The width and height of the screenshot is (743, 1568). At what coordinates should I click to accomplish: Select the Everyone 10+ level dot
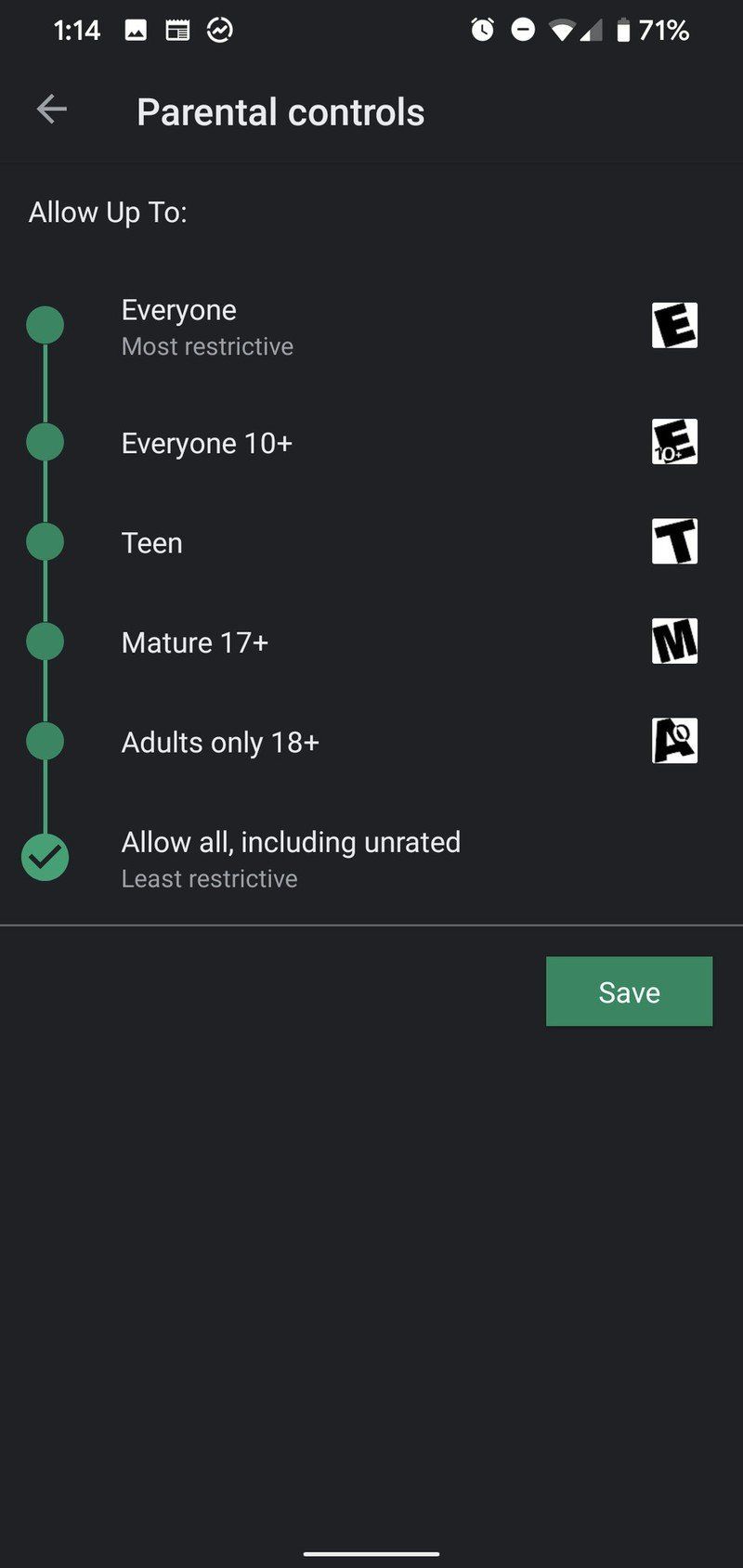46,442
